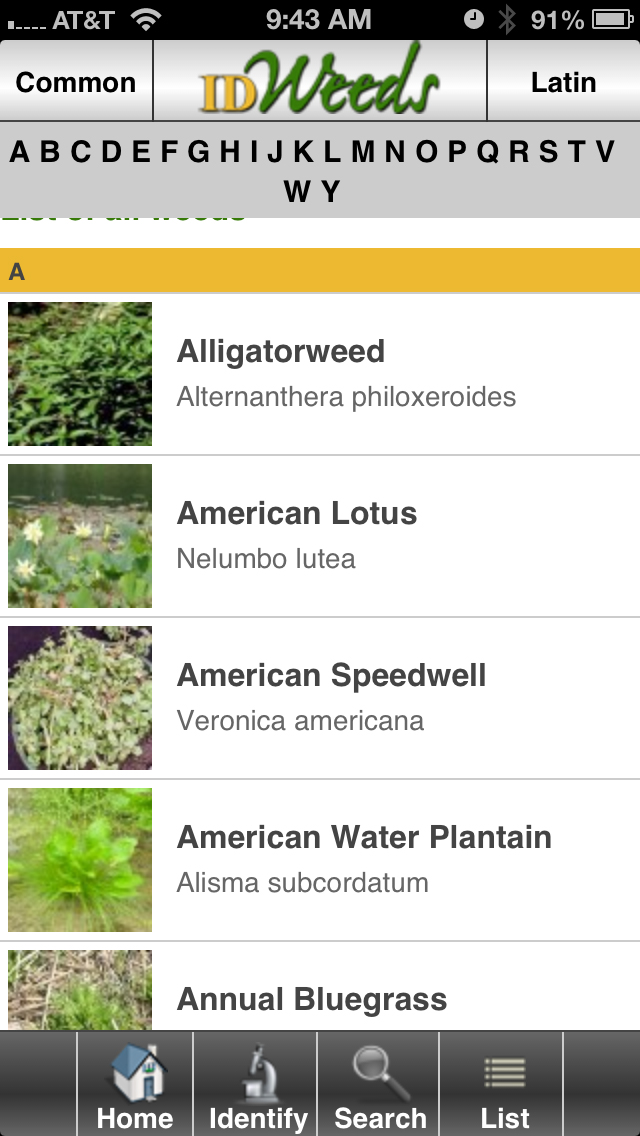640x1136 pixels.
Task: View American Speedwell details
Action: pos(320,698)
